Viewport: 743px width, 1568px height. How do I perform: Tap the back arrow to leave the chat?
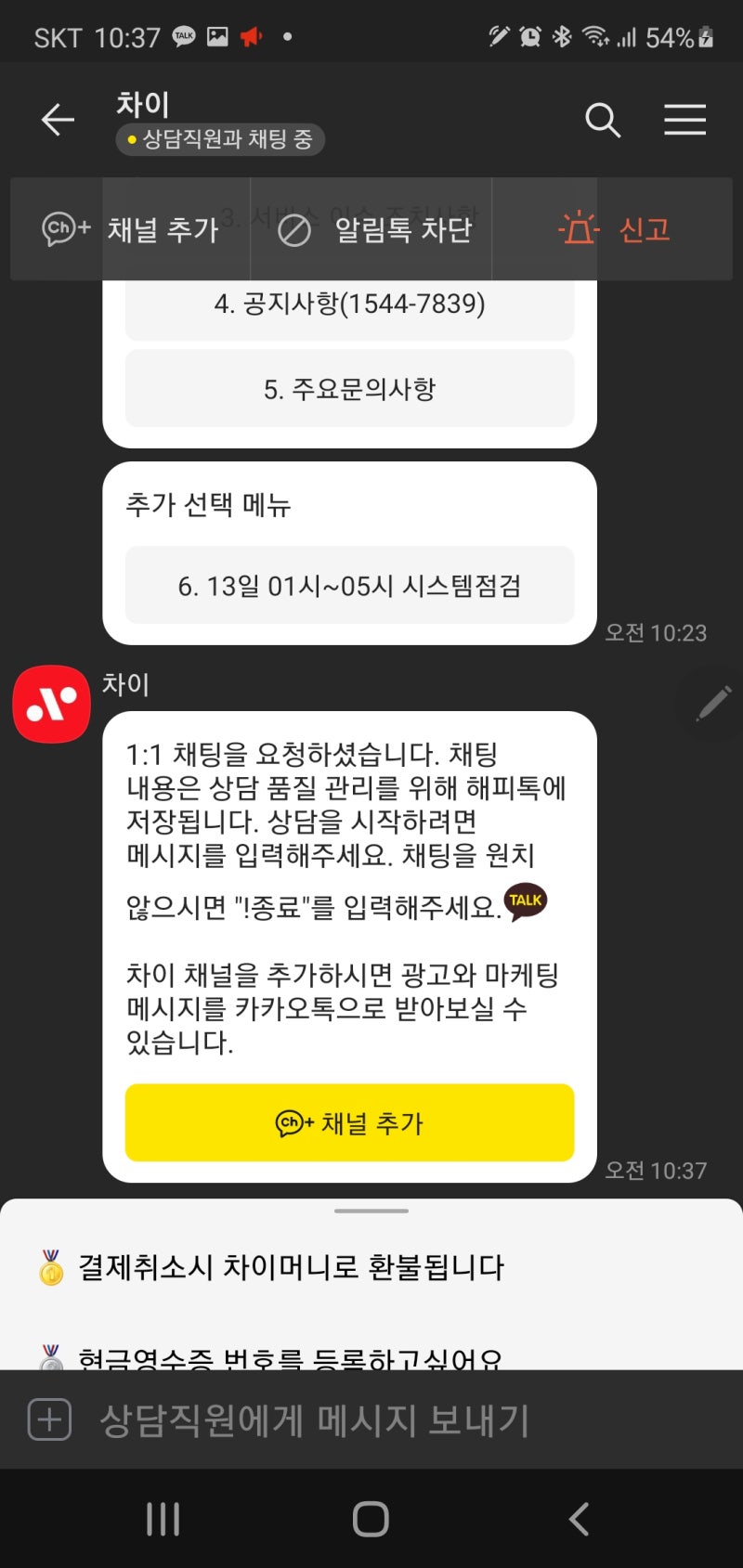click(x=58, y=119)
